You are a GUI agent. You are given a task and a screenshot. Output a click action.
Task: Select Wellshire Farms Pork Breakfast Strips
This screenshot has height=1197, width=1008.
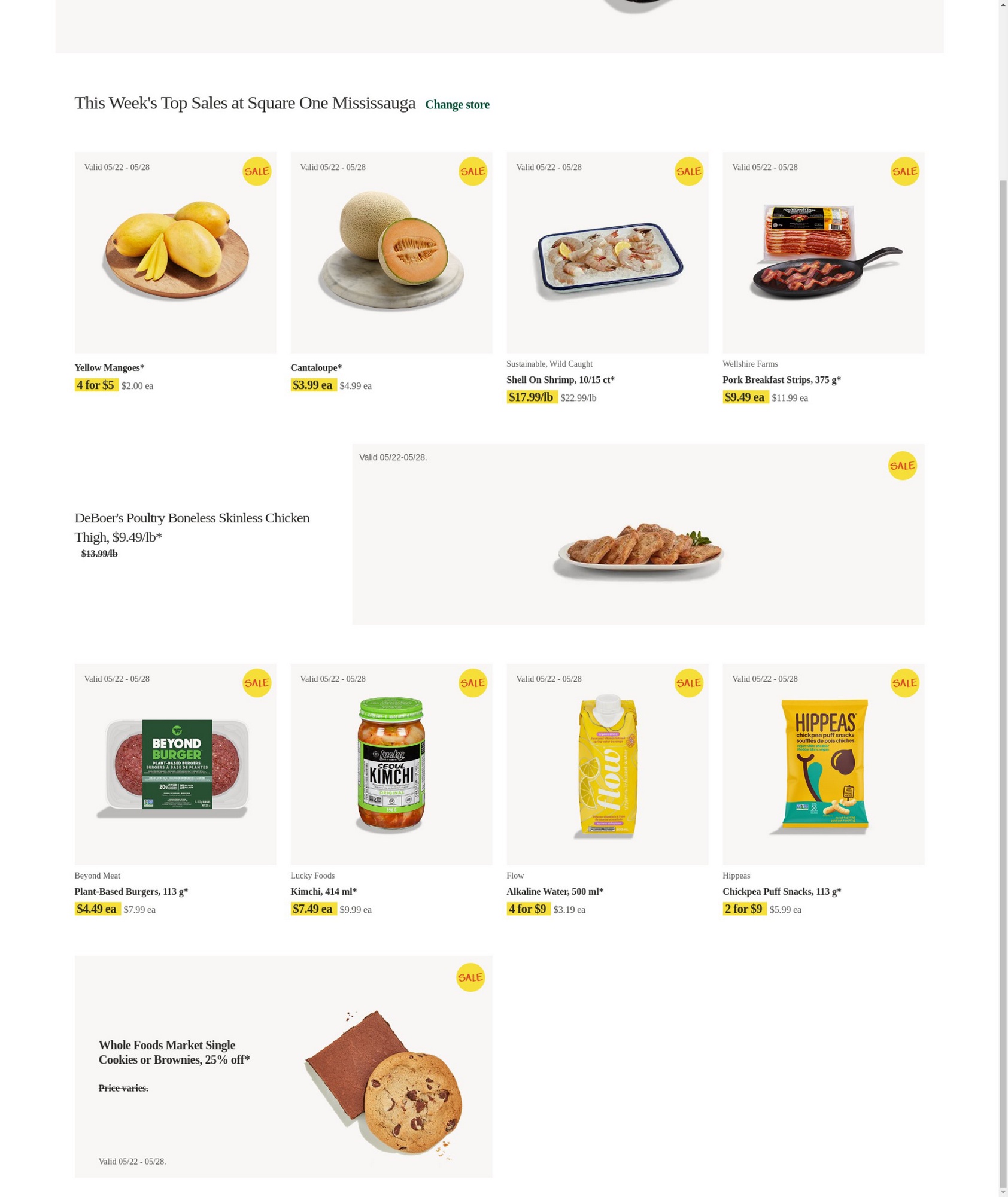pos(823,253)
